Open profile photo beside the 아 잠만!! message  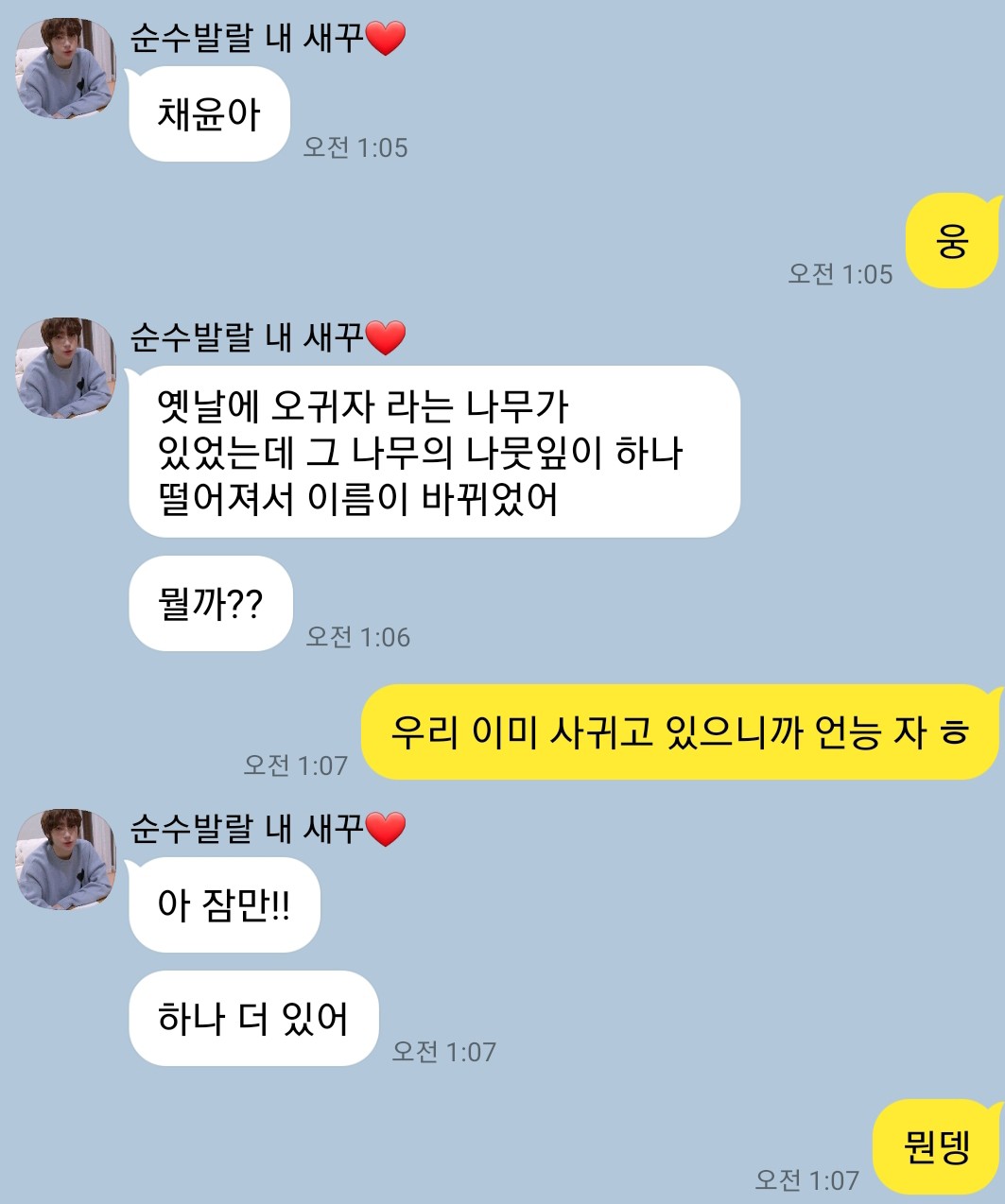coord(66,859)
